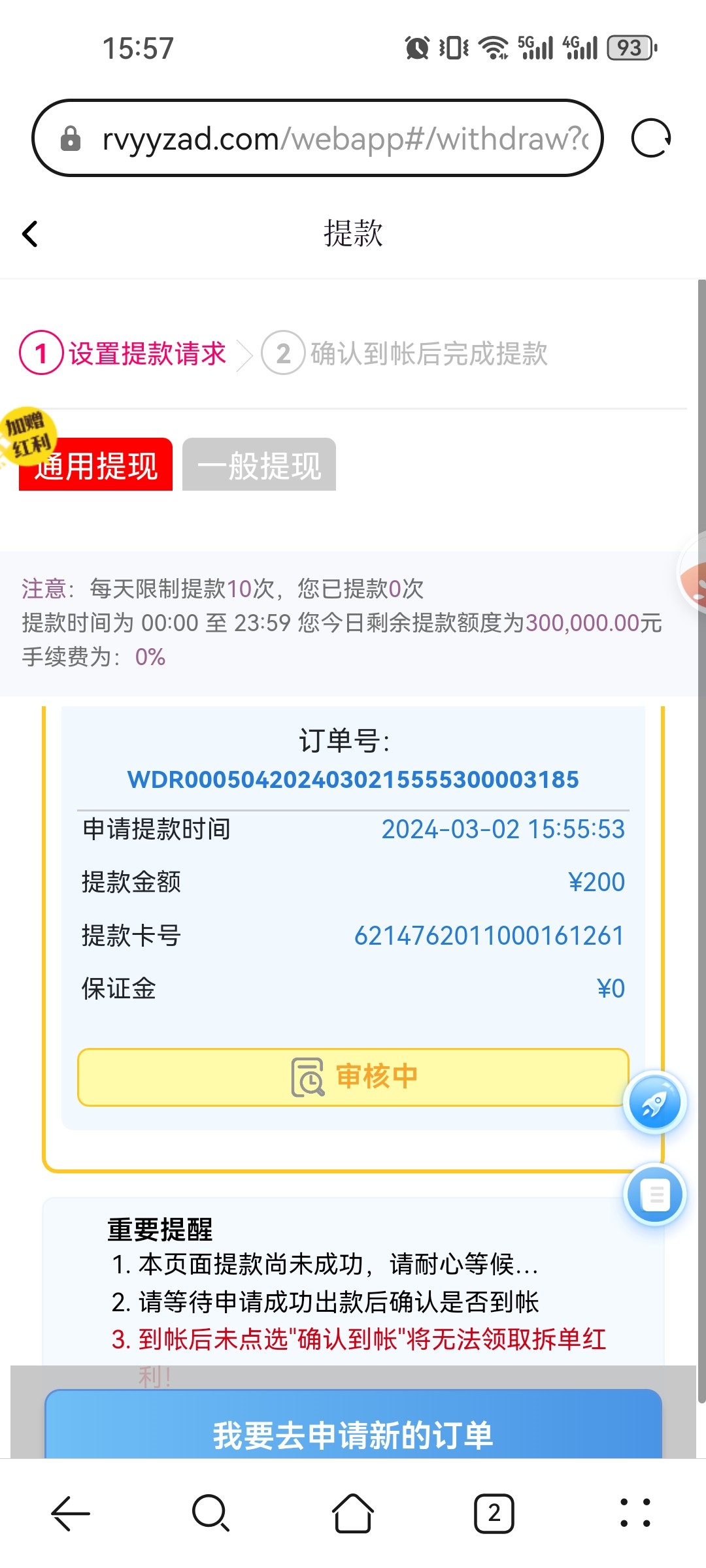Tap the floating rocket icon
706x1568 pixels.
[x=654, y=1103]
